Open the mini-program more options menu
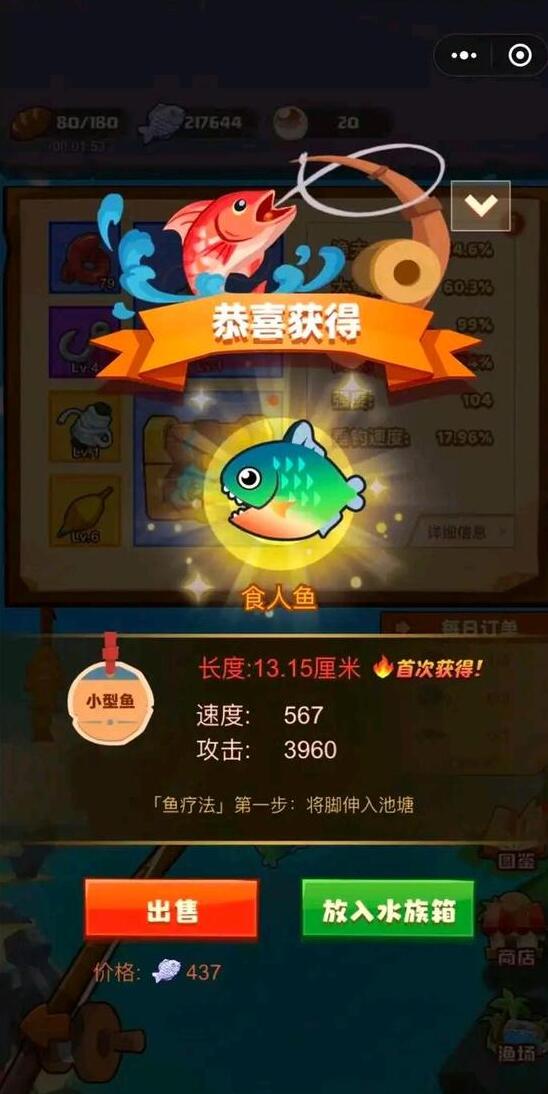The image size is (548, 1094). point(464,55)
